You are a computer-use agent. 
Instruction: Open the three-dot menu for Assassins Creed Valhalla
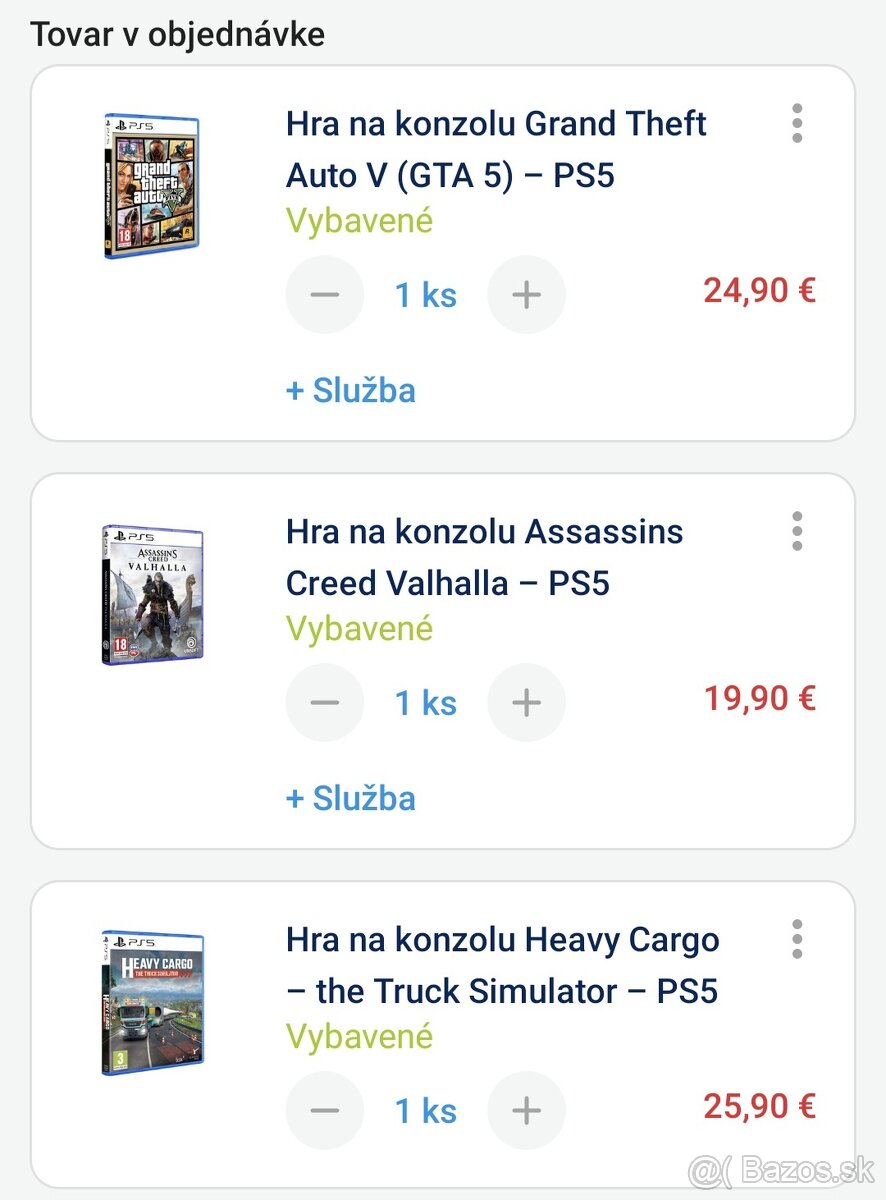[x=797, y=531]
